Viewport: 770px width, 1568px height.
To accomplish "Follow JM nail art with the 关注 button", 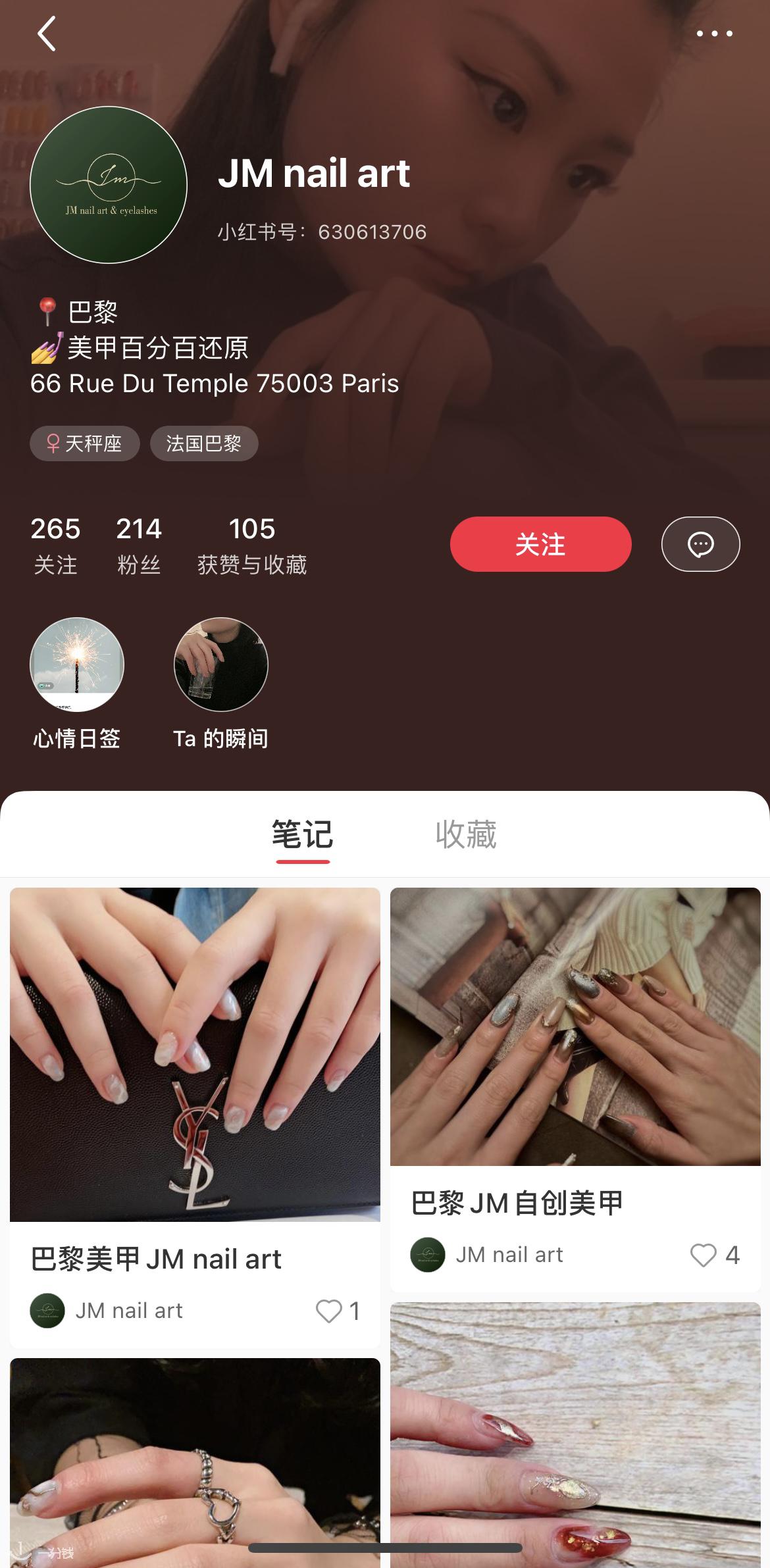I will point(540,544).
